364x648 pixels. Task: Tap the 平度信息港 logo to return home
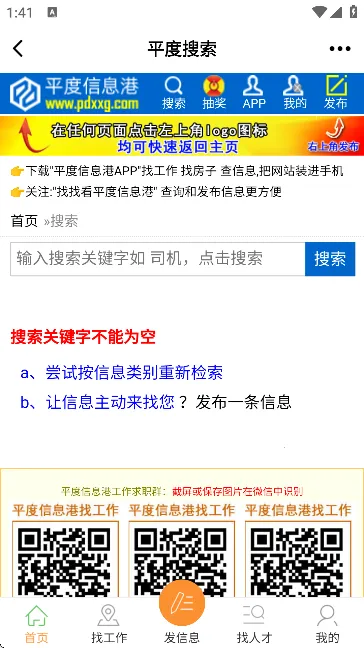tap(74, 93)
